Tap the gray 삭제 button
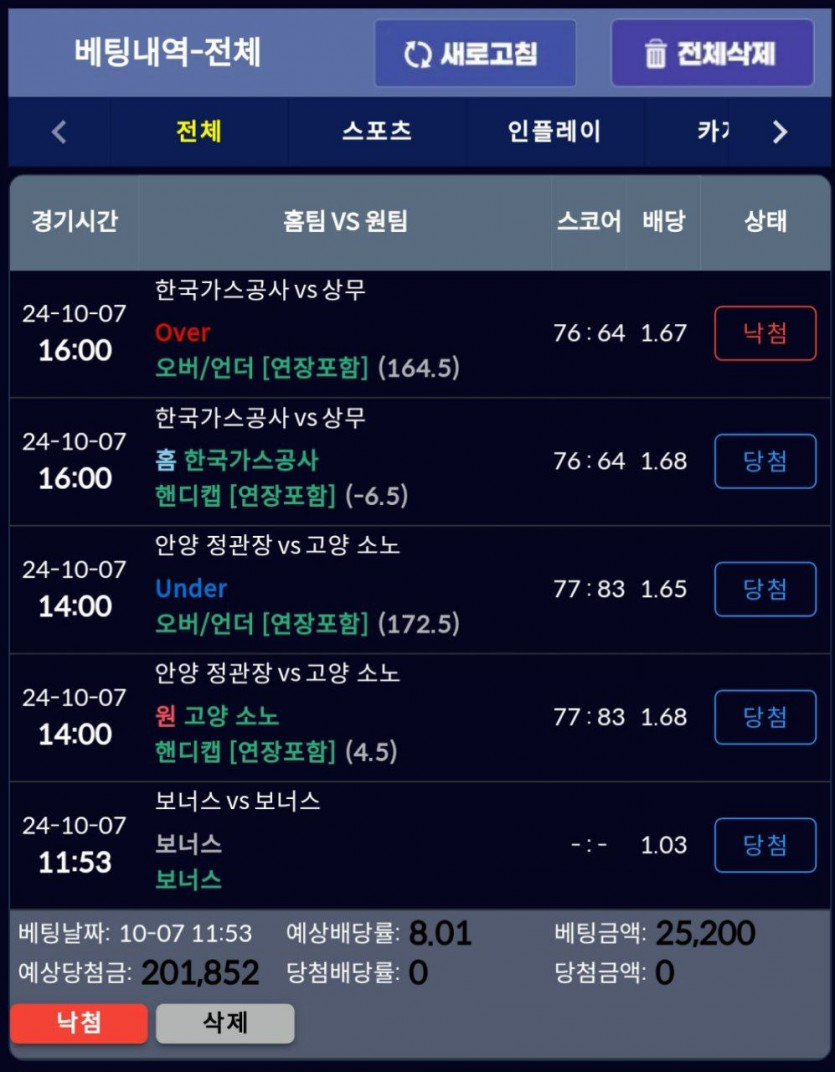The width and height of the screenshot is (835, 1072). tap(225, 1023)
